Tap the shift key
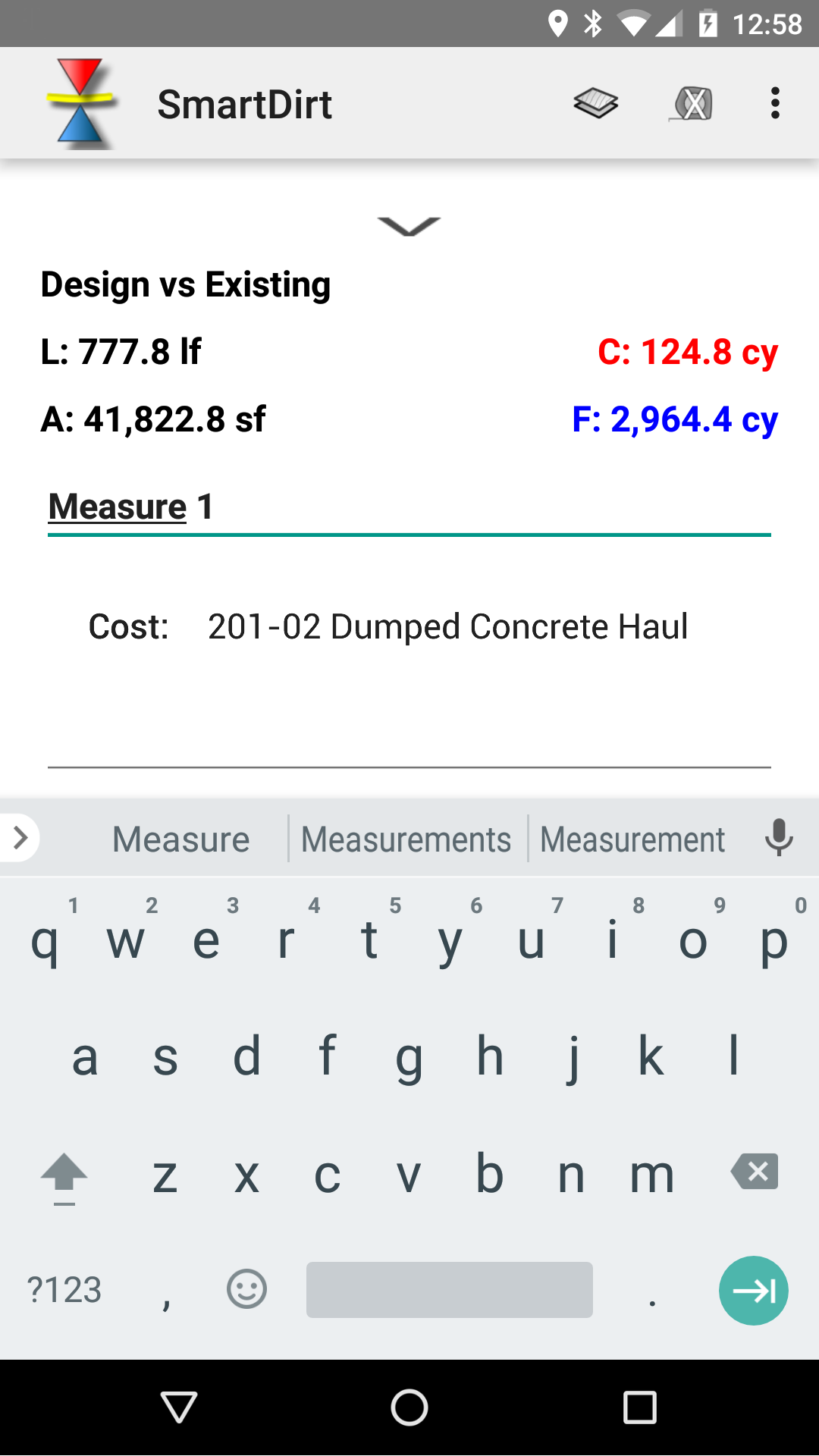Image resolution: width=819 pixels, height=1456 pixels. point(64,1175)
